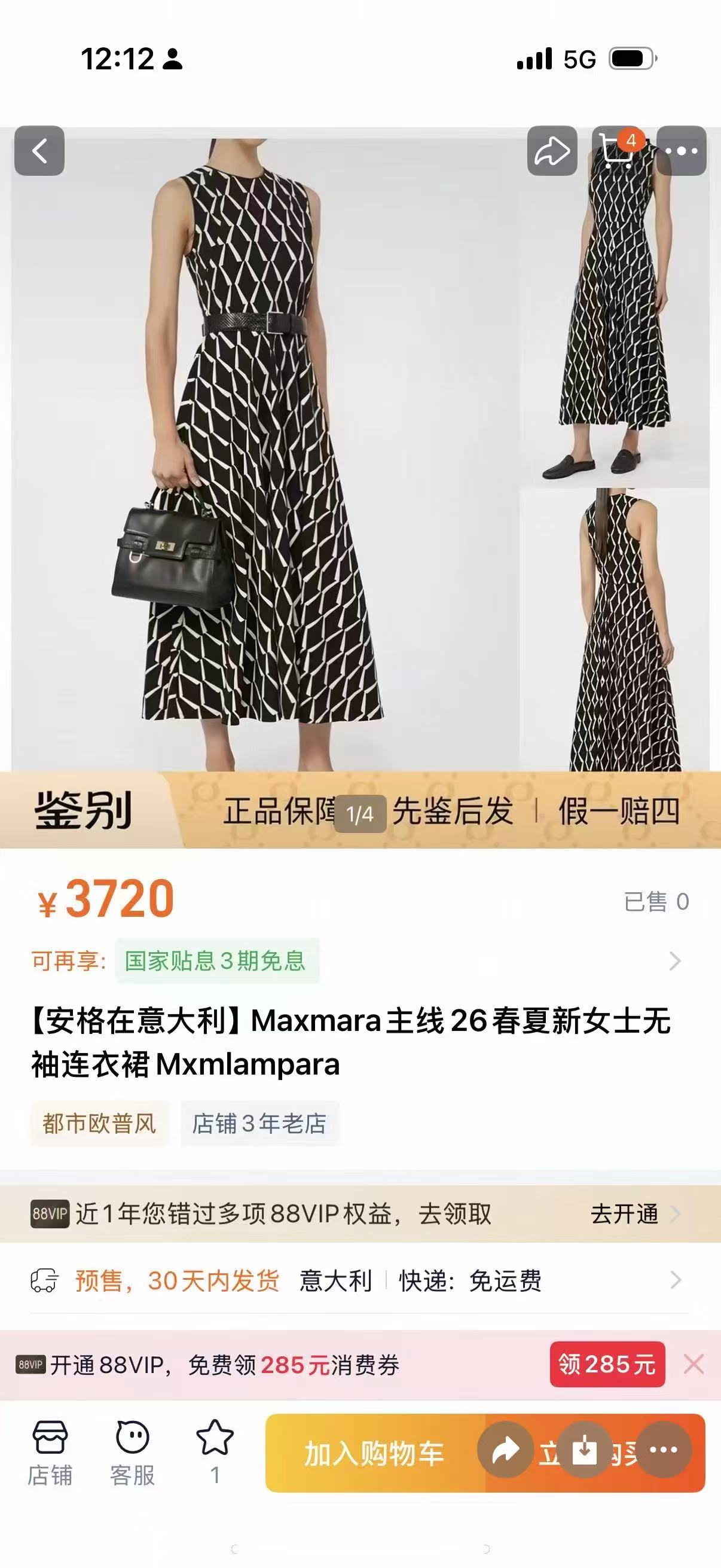Open the top-right three-dot overflow menu
Viewport: 721px width, 1568px height.
(x=682, y=151)
